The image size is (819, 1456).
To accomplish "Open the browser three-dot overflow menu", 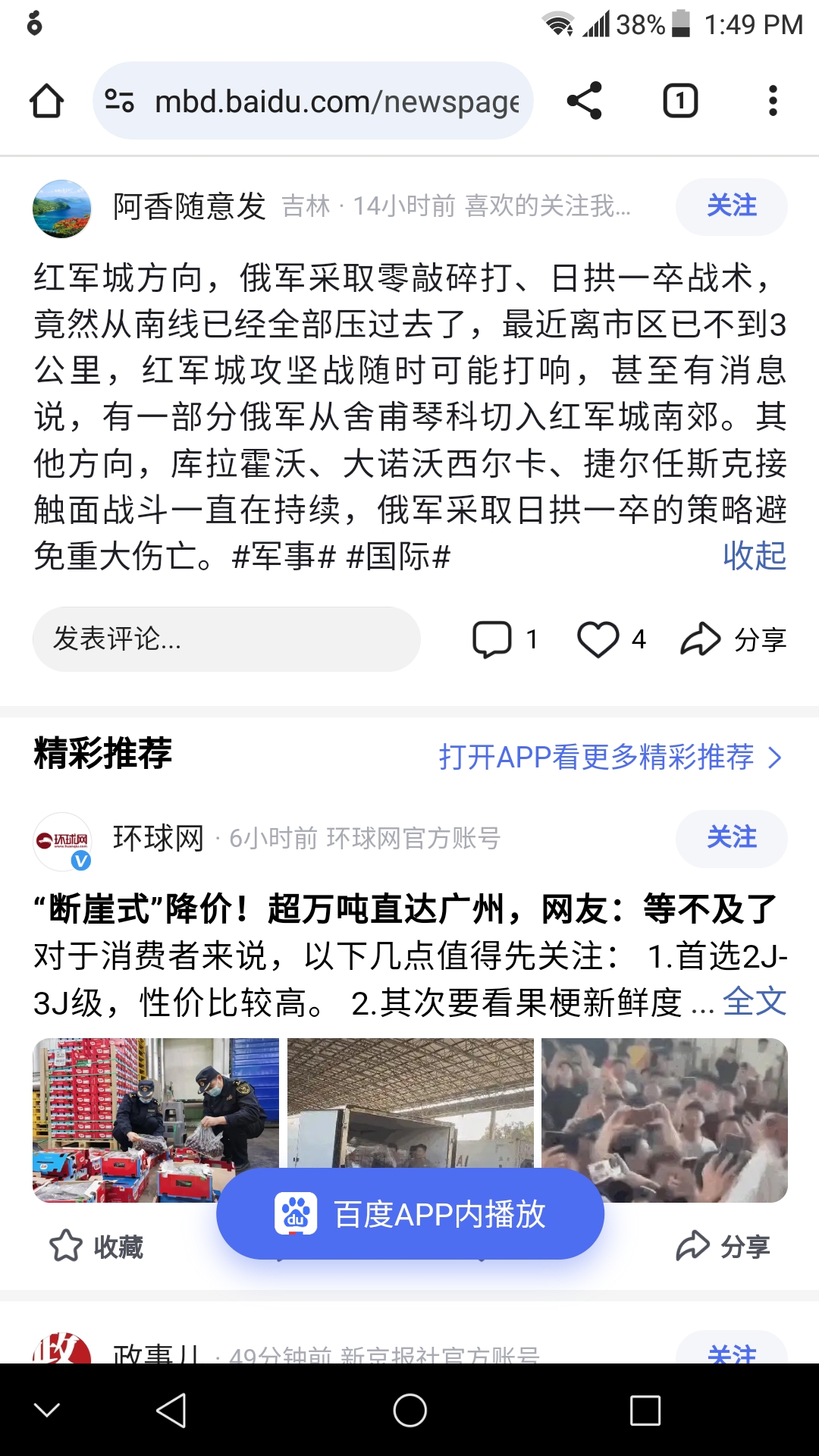I will click(772, 99).
